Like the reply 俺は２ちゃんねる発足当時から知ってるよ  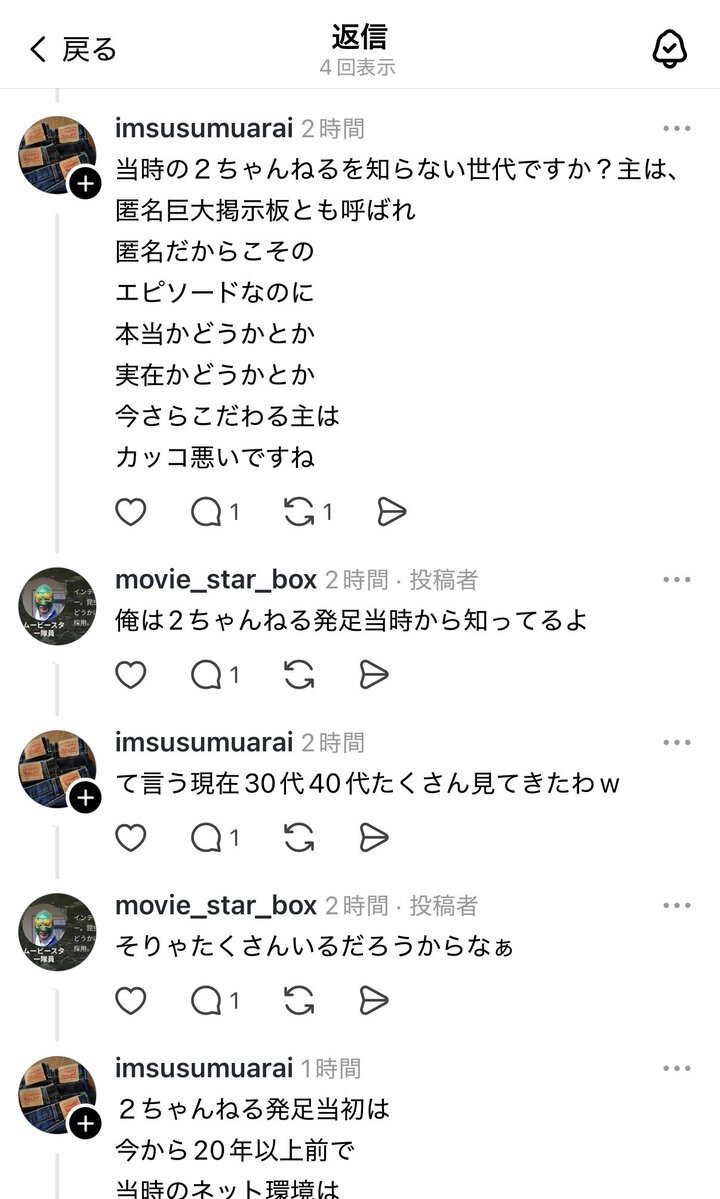(x=131, y=675)
